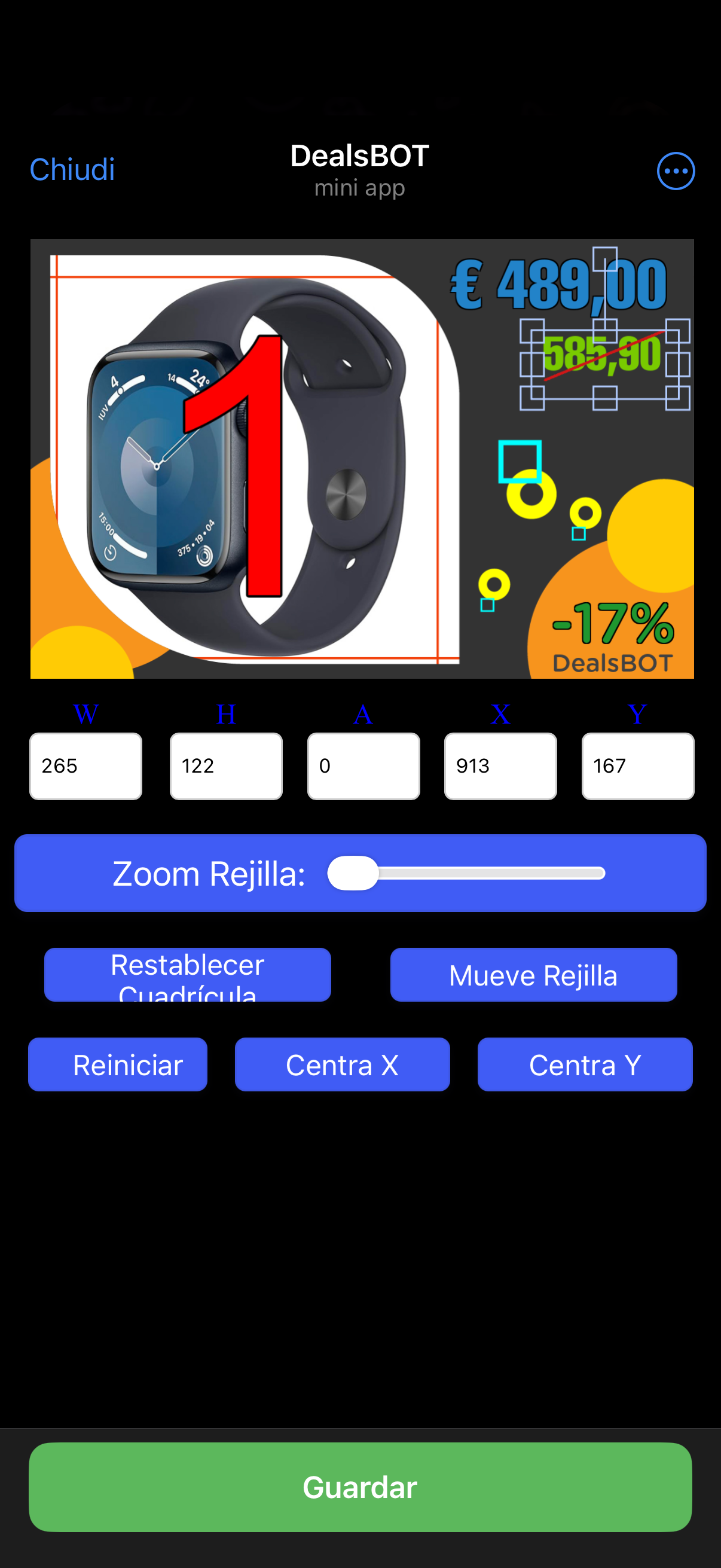Tap the X position field
Screen dimensions: 721x1568
500,765
